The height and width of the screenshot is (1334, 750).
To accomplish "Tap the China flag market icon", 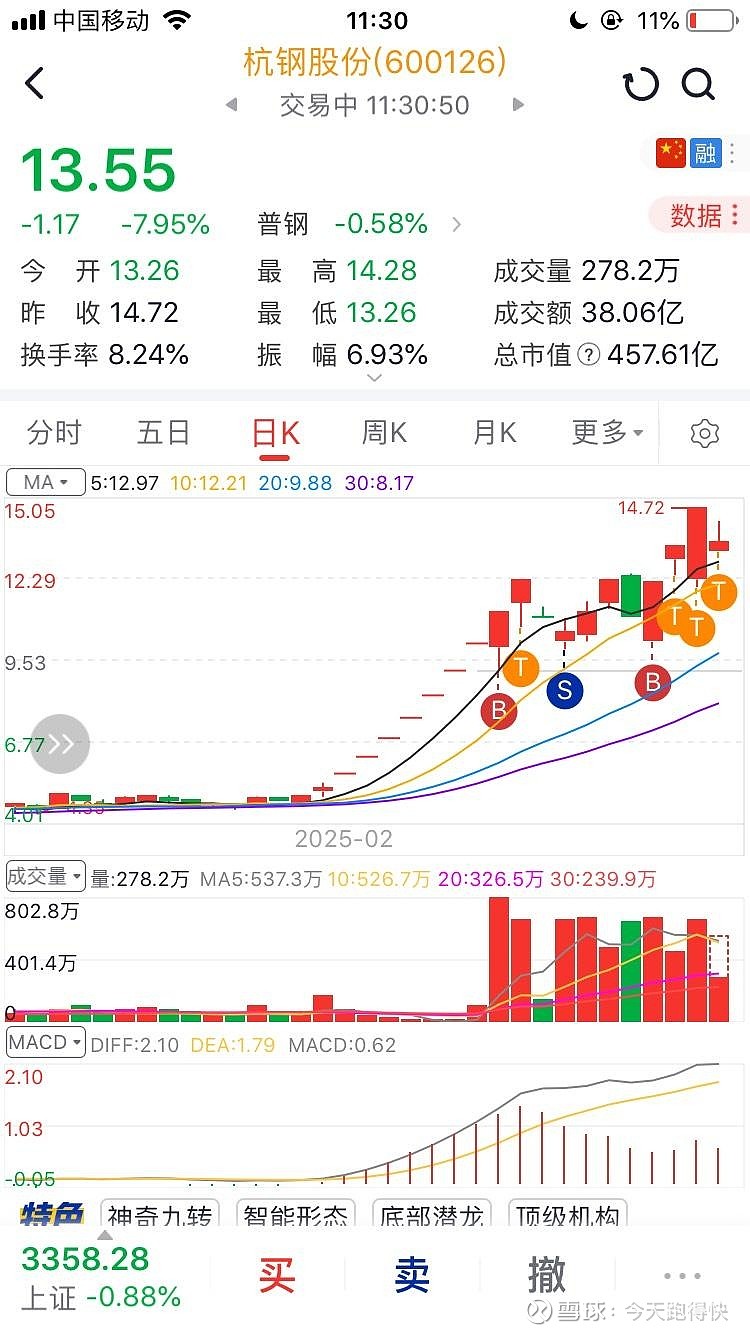I will [x=672, y=152].
